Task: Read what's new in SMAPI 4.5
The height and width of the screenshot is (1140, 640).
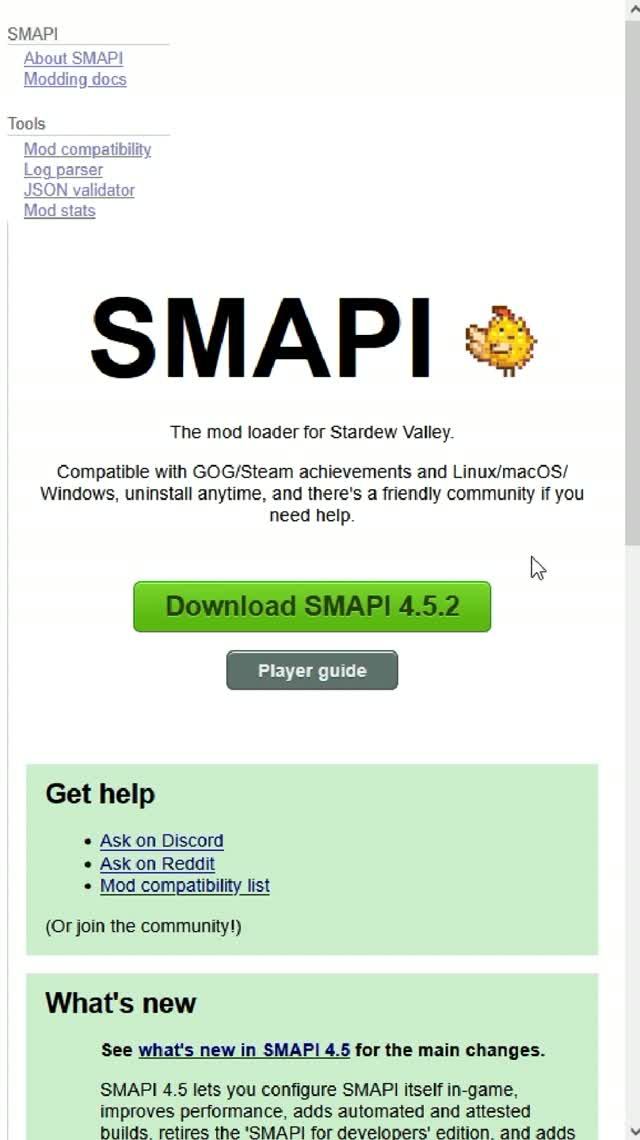Action: 244,1051
